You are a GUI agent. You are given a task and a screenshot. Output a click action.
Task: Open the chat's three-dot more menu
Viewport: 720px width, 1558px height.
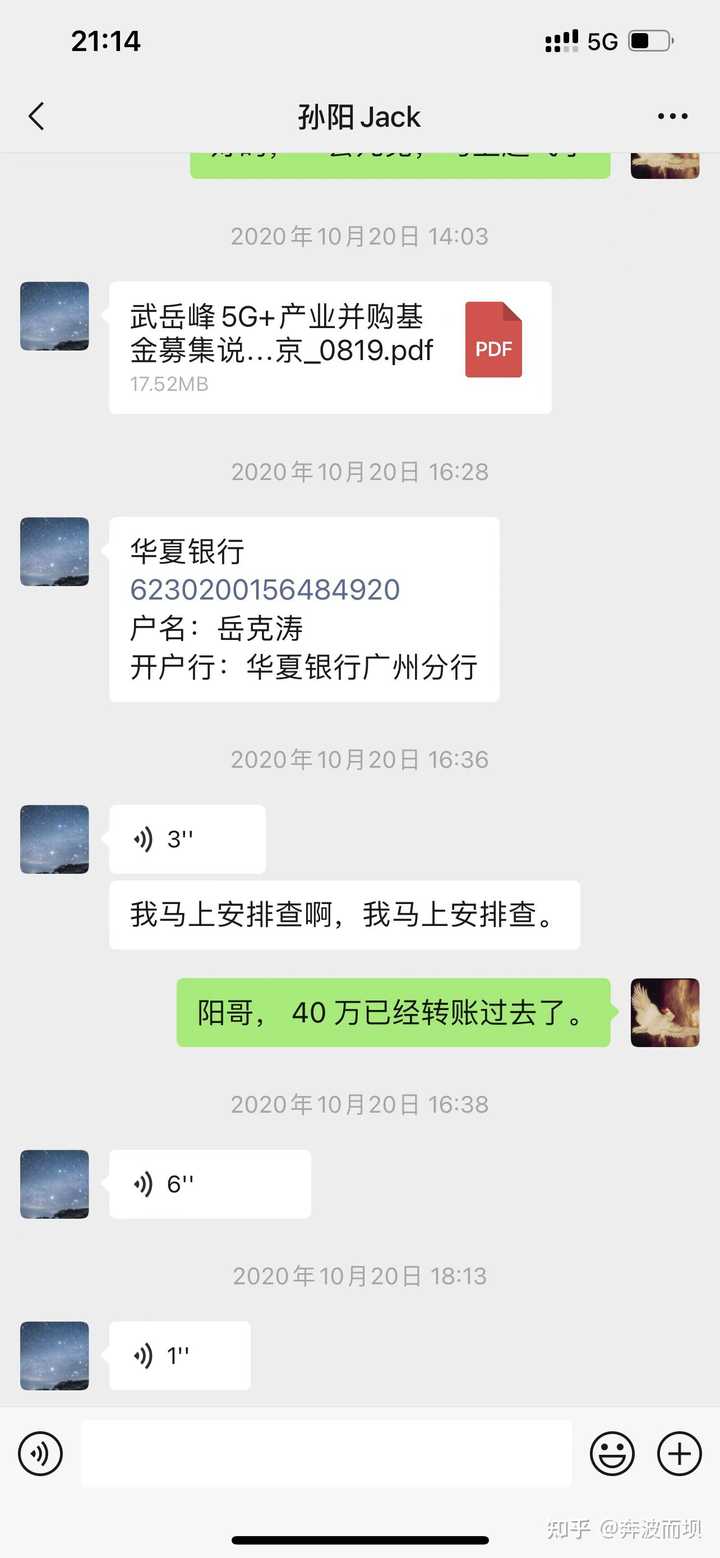tap(672, 117)
